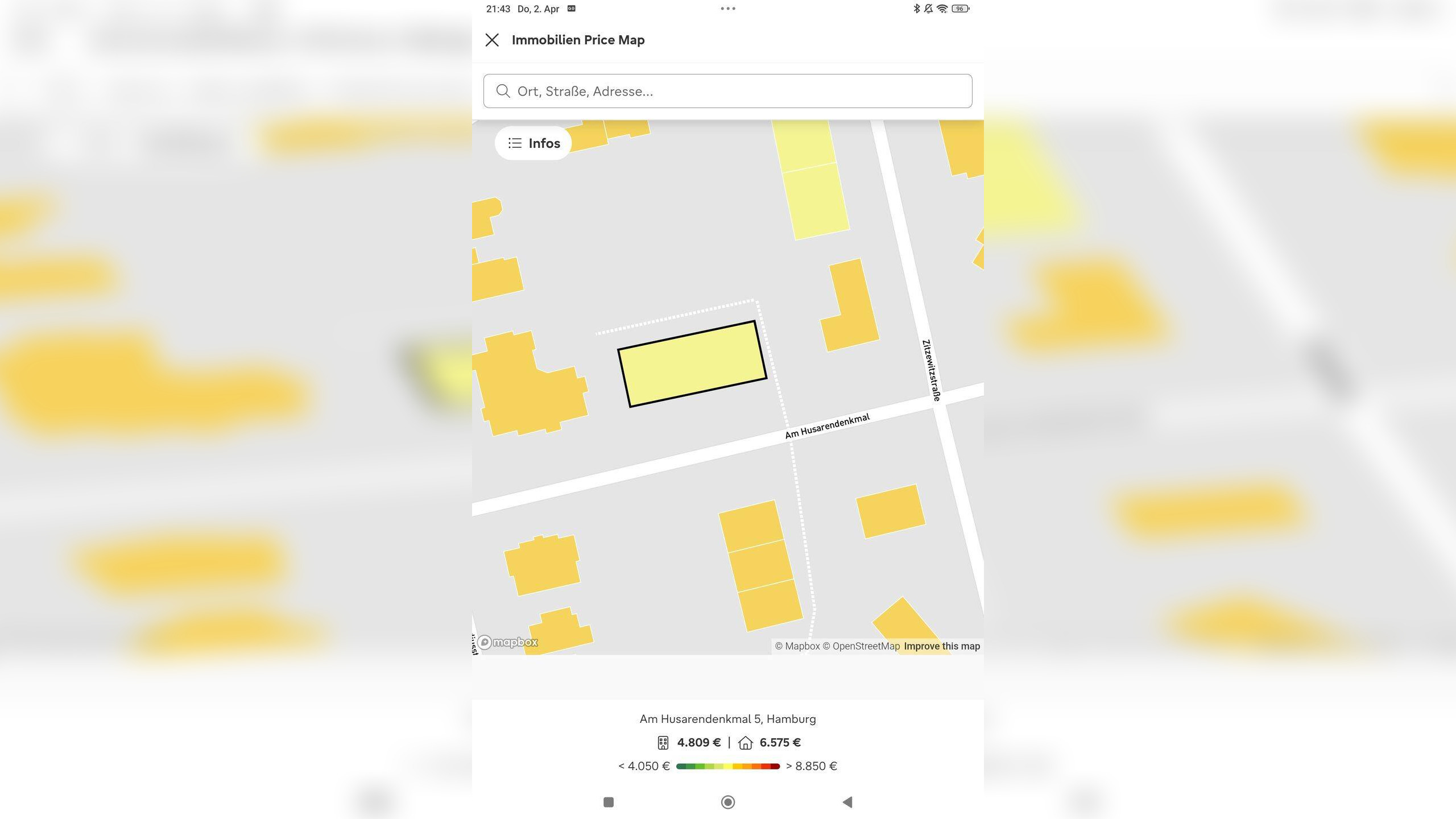Close the Immobilien Price Map
Viewport: 1456px width, 819px height.
click(492, 40)
